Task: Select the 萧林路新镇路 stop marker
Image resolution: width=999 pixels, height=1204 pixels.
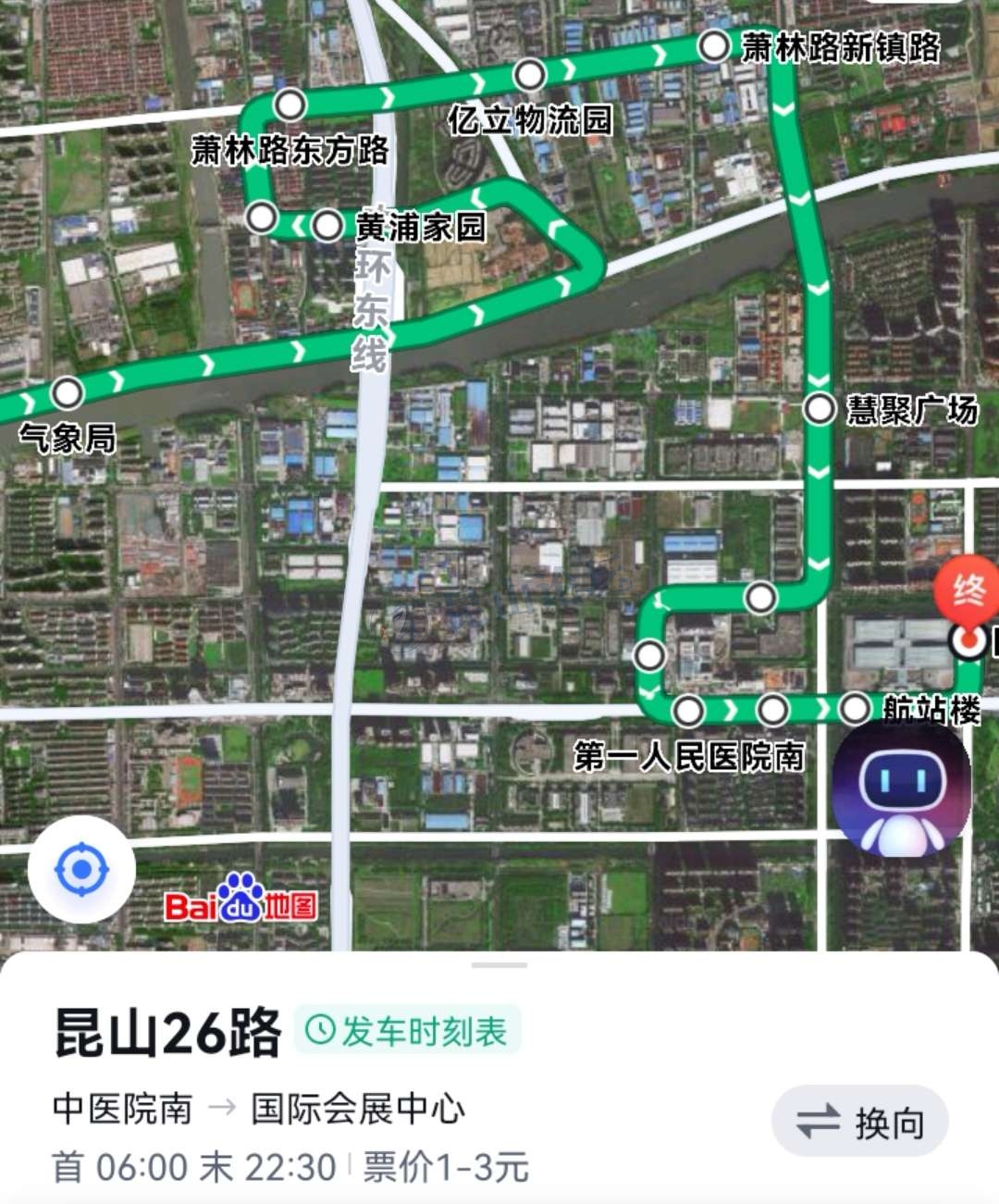Action: 713,45
